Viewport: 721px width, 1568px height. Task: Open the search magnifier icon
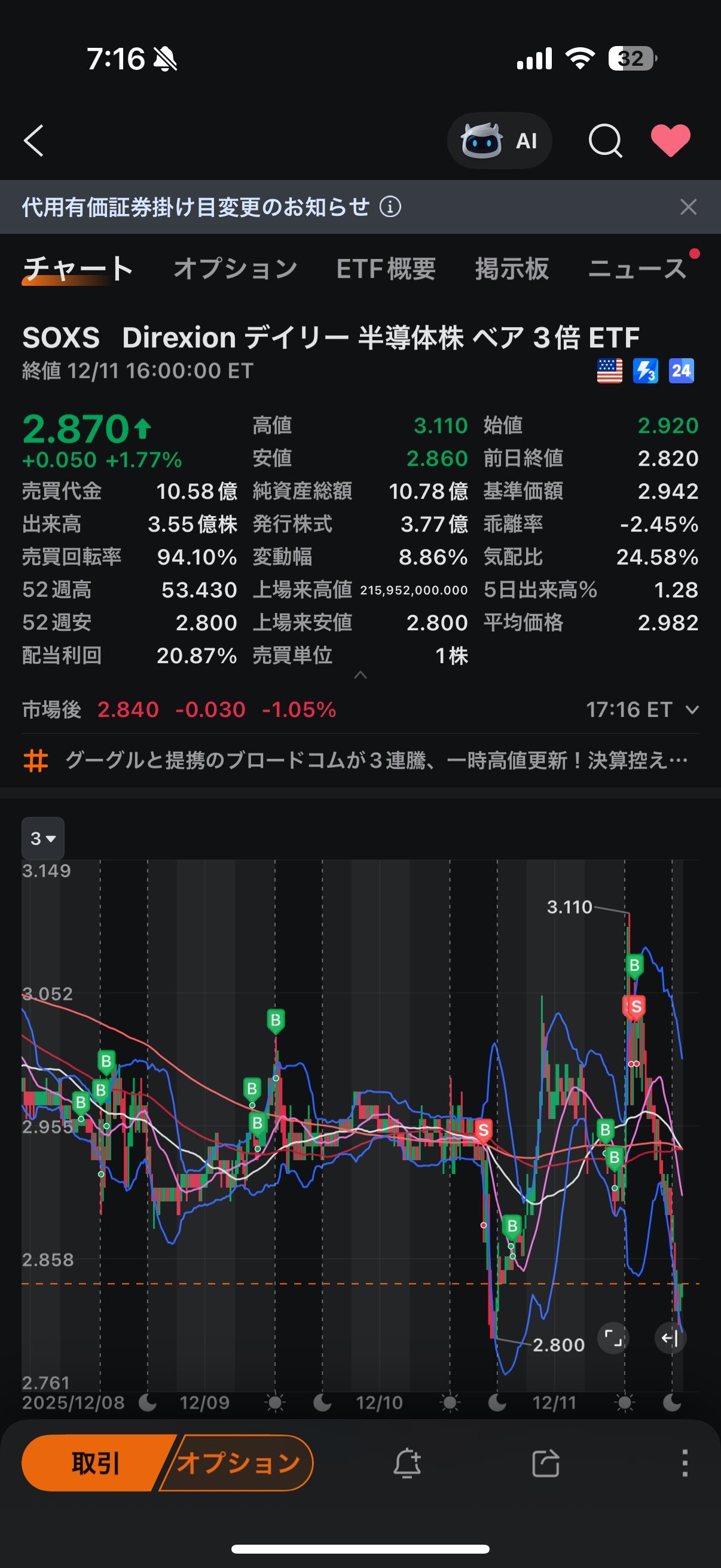(x=606, y=141)
